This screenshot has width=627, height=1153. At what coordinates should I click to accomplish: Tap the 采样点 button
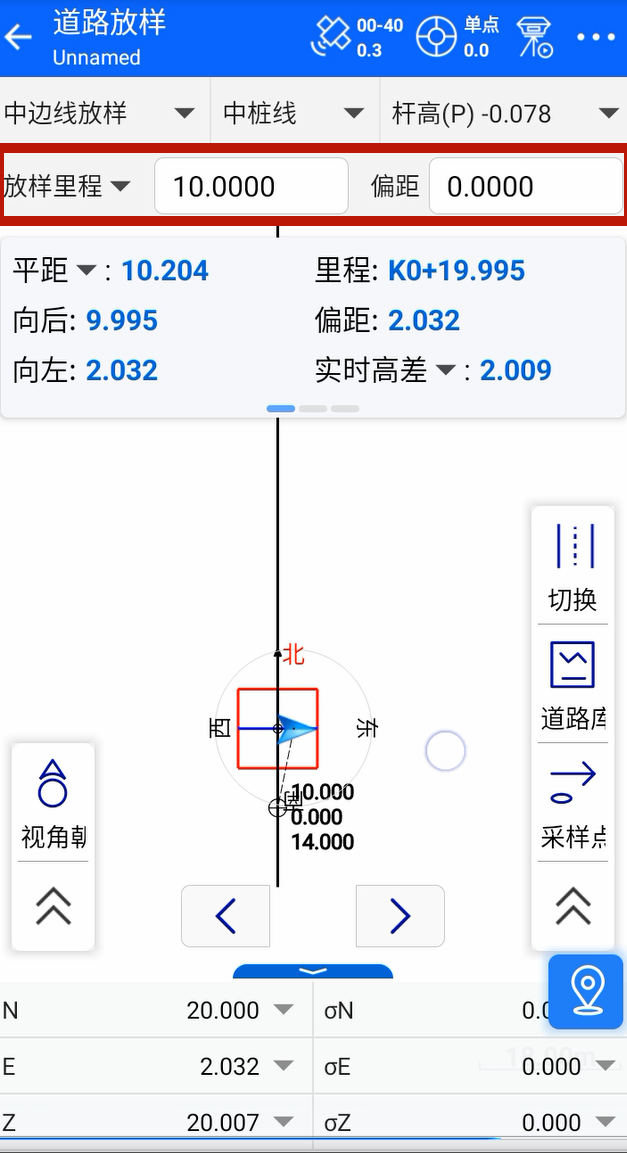(573, 804)
